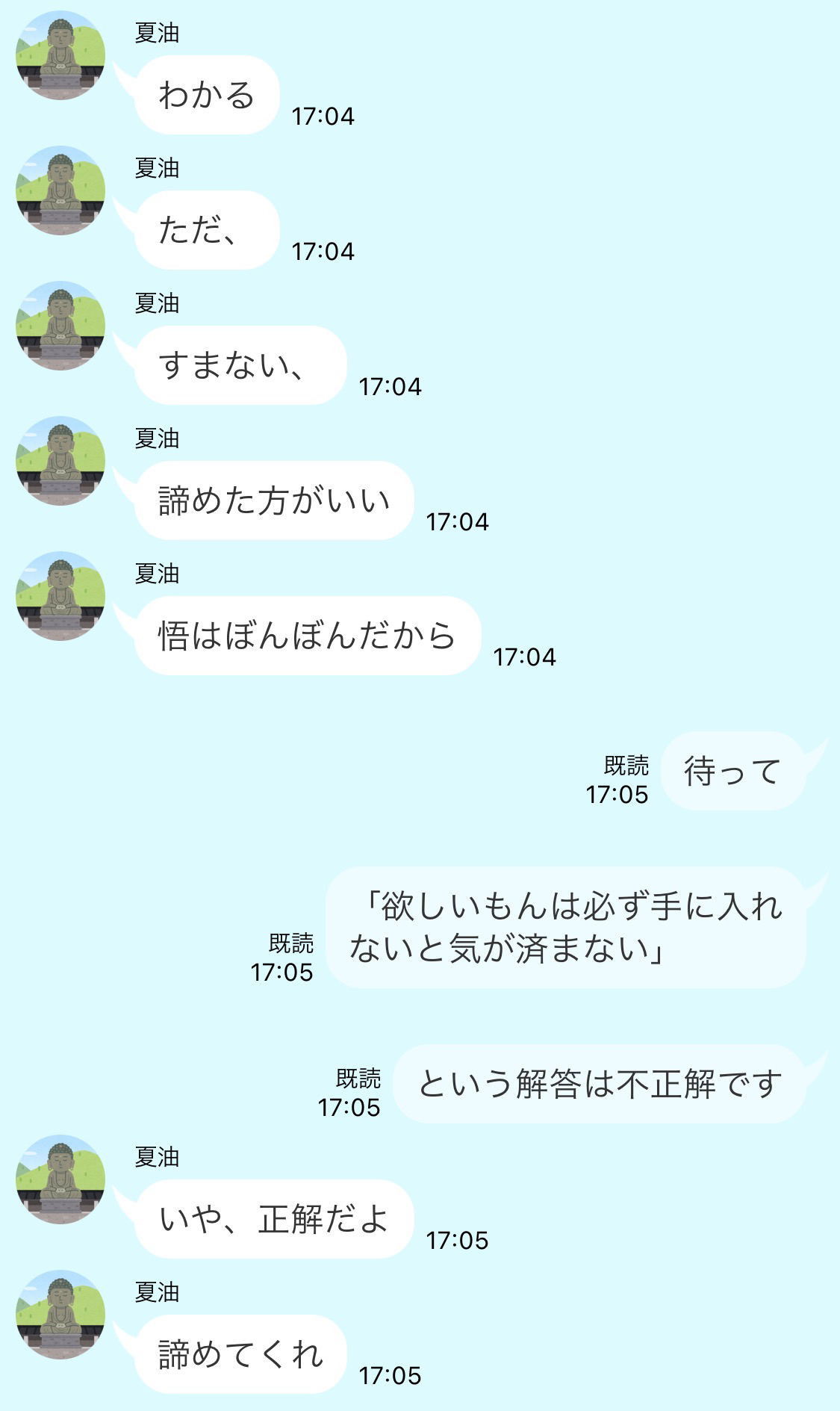840x1411 pixels.
Task: Tap 夏油's profile picture next to ただ、
Action: click(x=60, y=190)
